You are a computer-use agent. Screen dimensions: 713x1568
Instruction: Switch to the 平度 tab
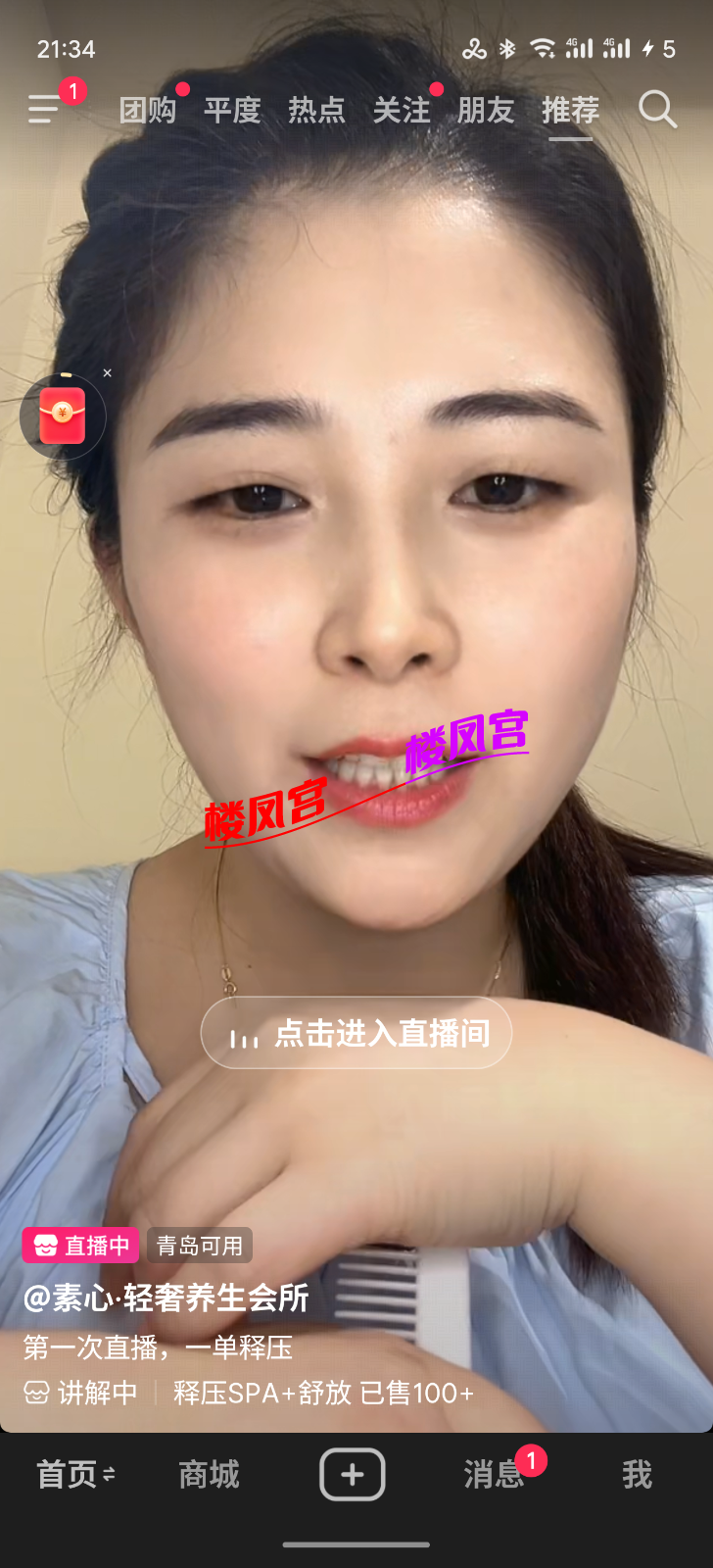232,110
